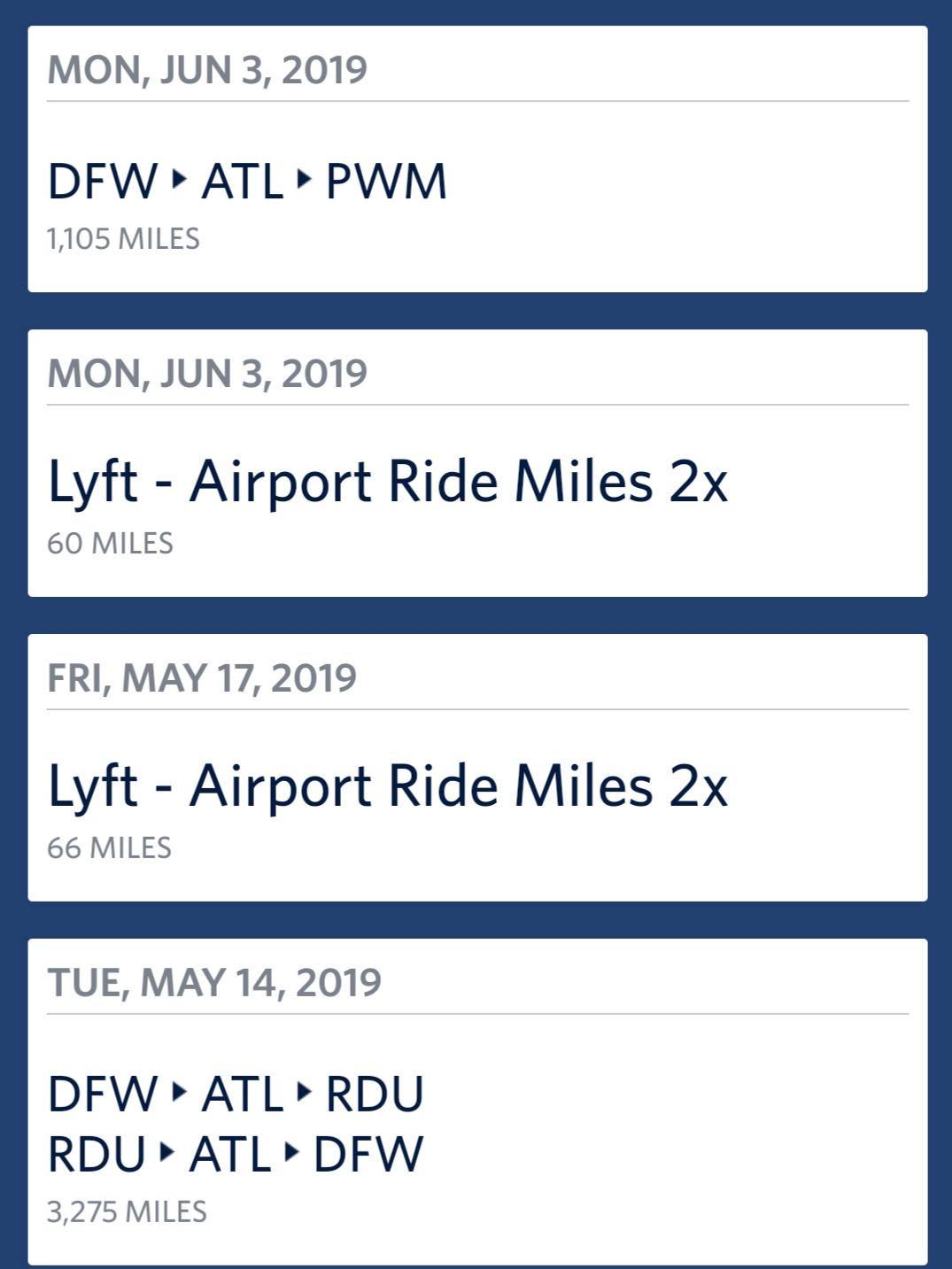Click the 3,275 MILES label
The width and height of the screenshot is (952, 1269).
pyautogui.click(x=127, y=1210)
